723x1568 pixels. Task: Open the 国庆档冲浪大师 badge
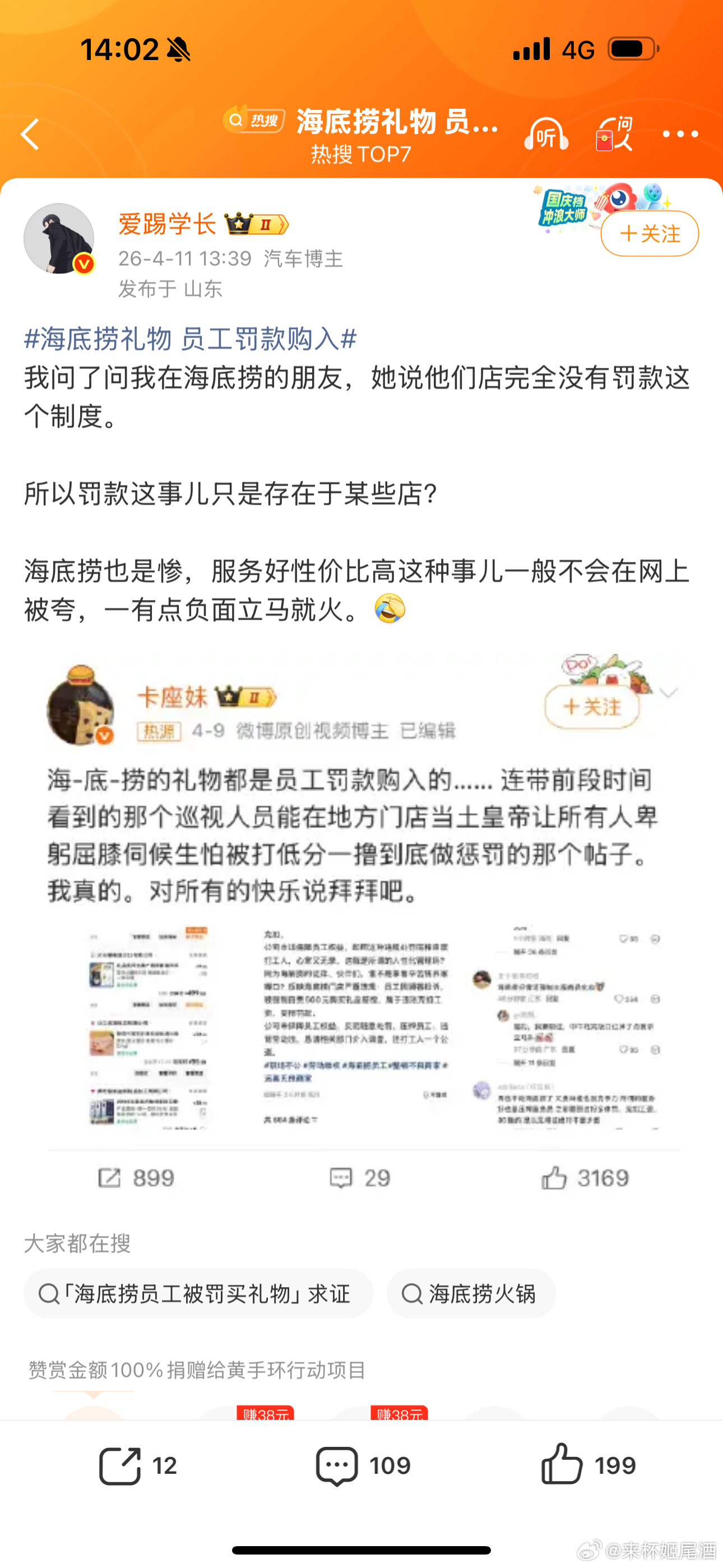tap(563, 207)
